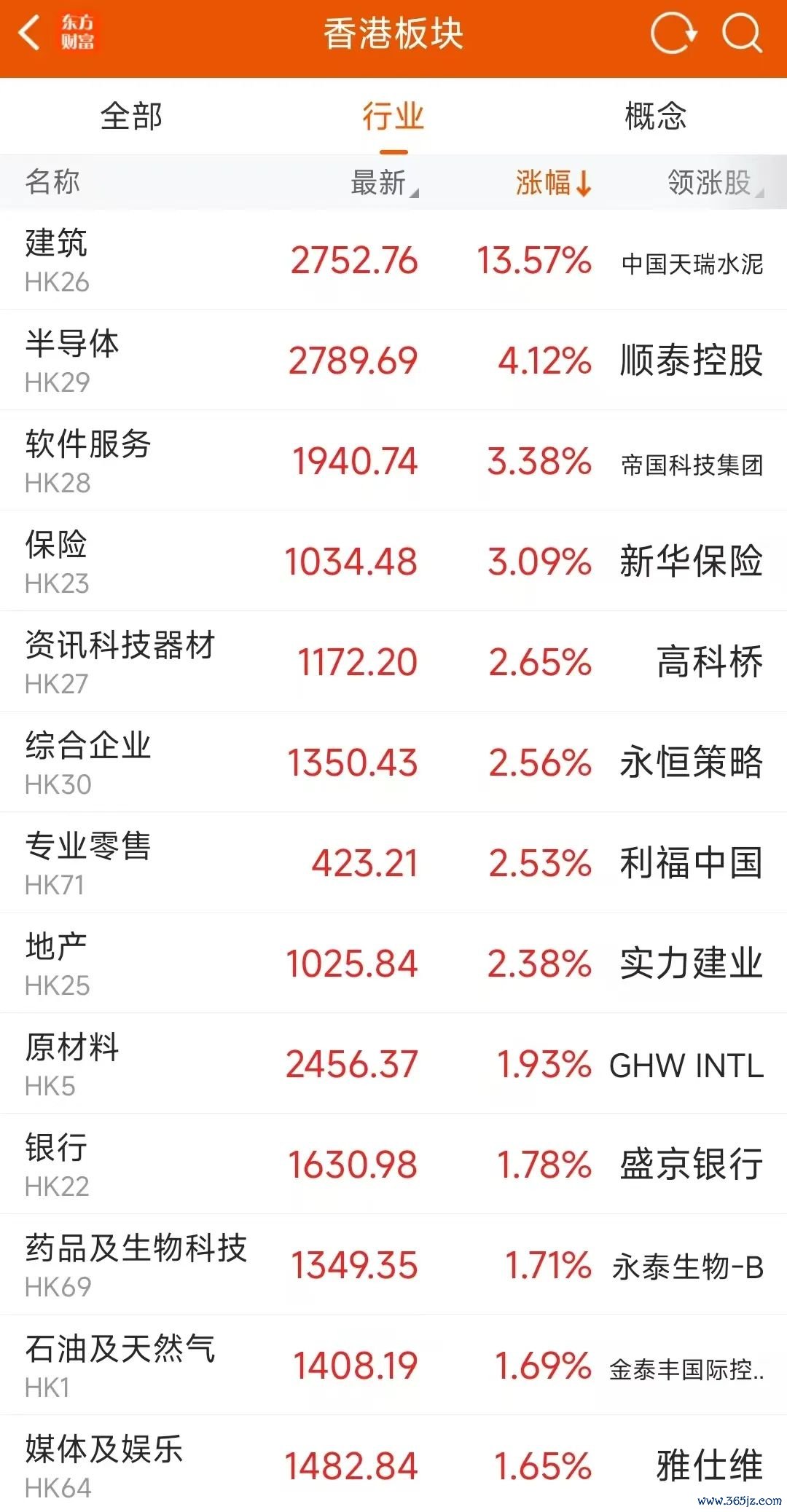Open the 半导体 HK29 sector row
The width and height of the screenshot is (787, 1512).
tap(393, 361)
